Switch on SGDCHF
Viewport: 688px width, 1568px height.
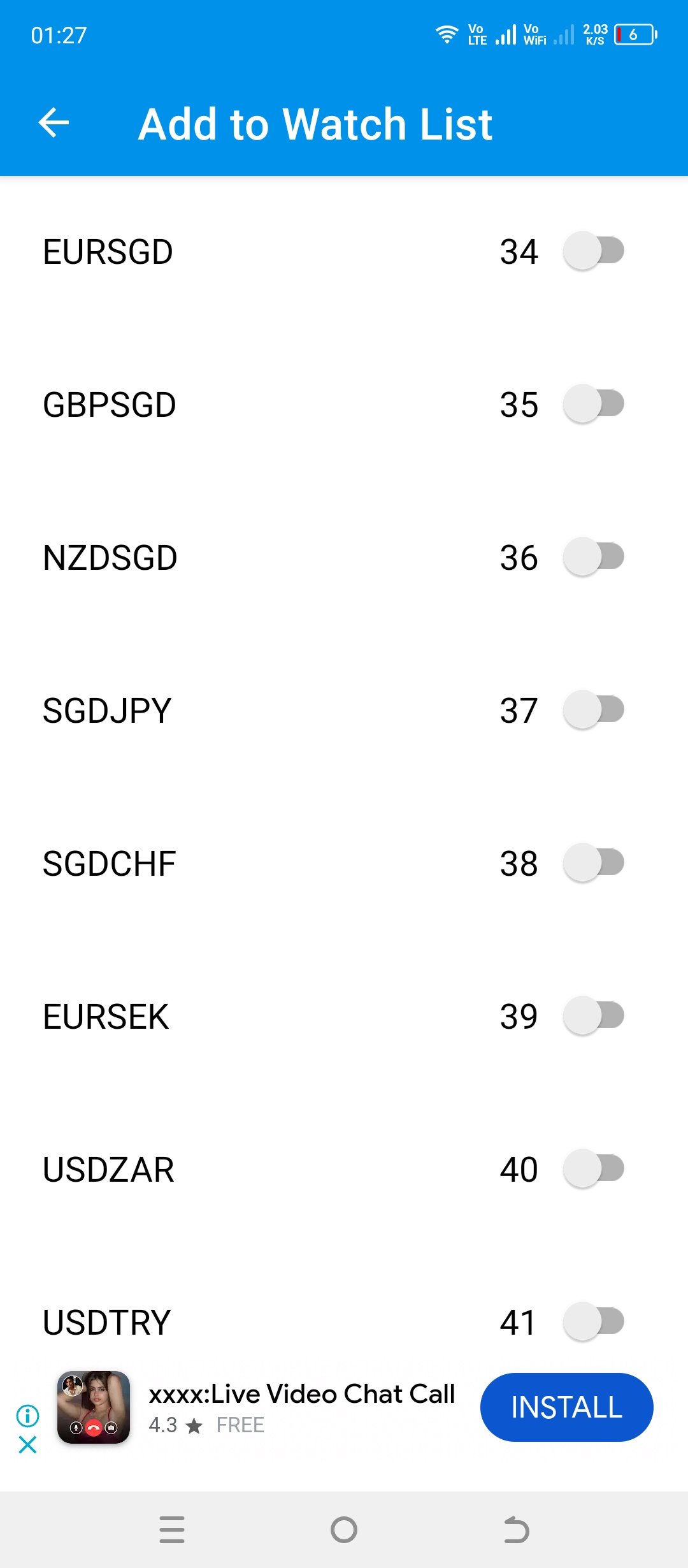(x=594, y=864)
